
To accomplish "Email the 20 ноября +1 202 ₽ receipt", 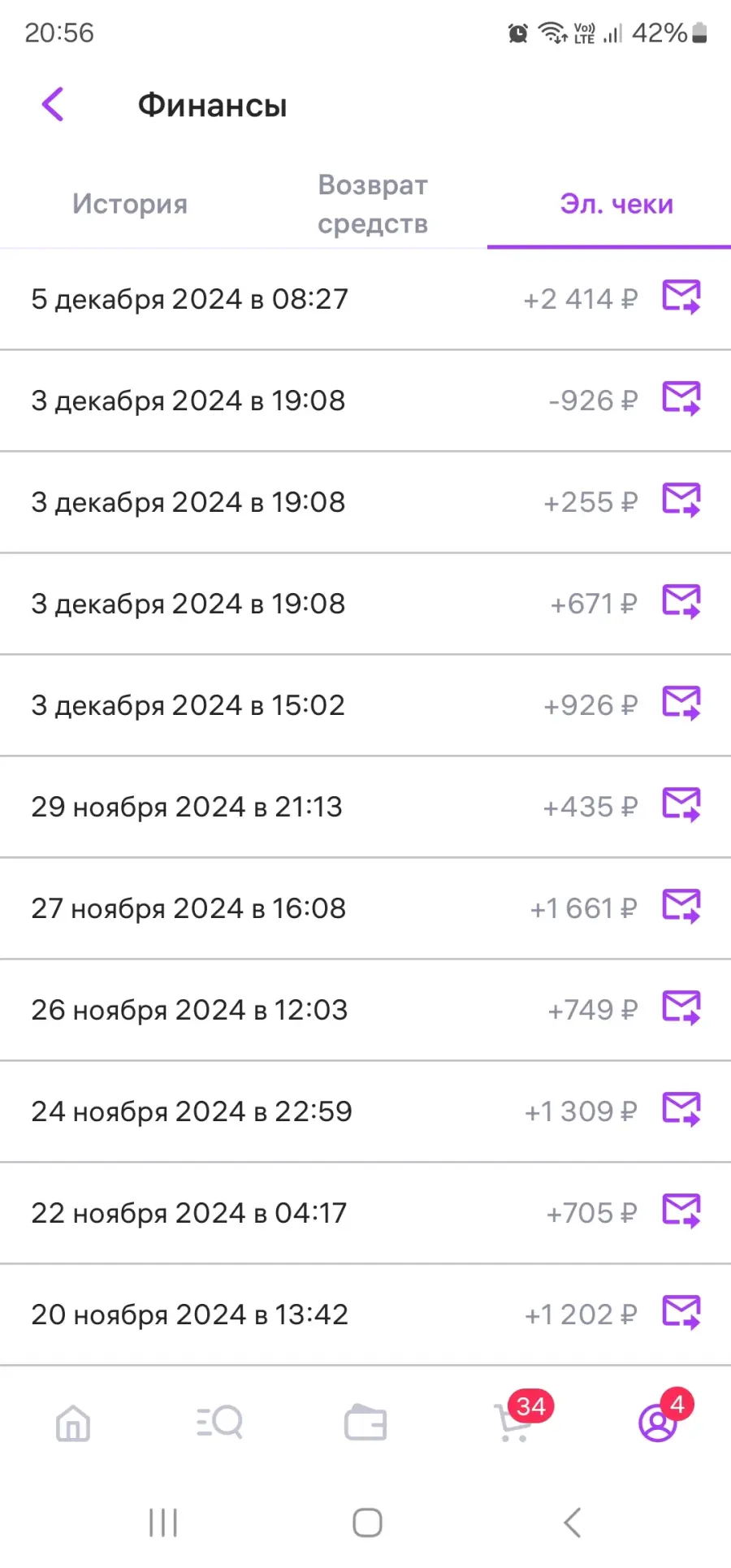I will [681, 1313].
